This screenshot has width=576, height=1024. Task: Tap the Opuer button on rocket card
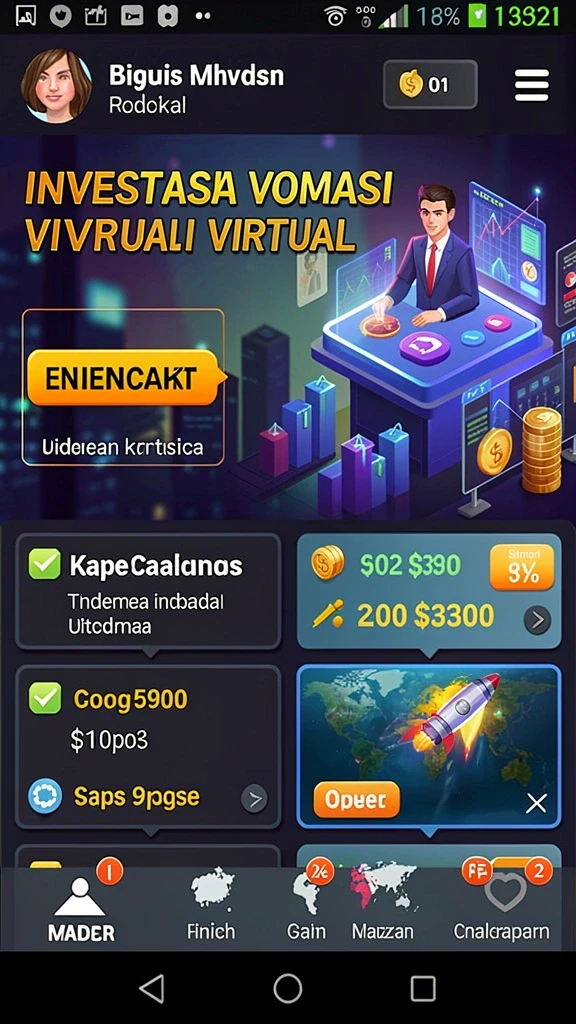(357, 799)
